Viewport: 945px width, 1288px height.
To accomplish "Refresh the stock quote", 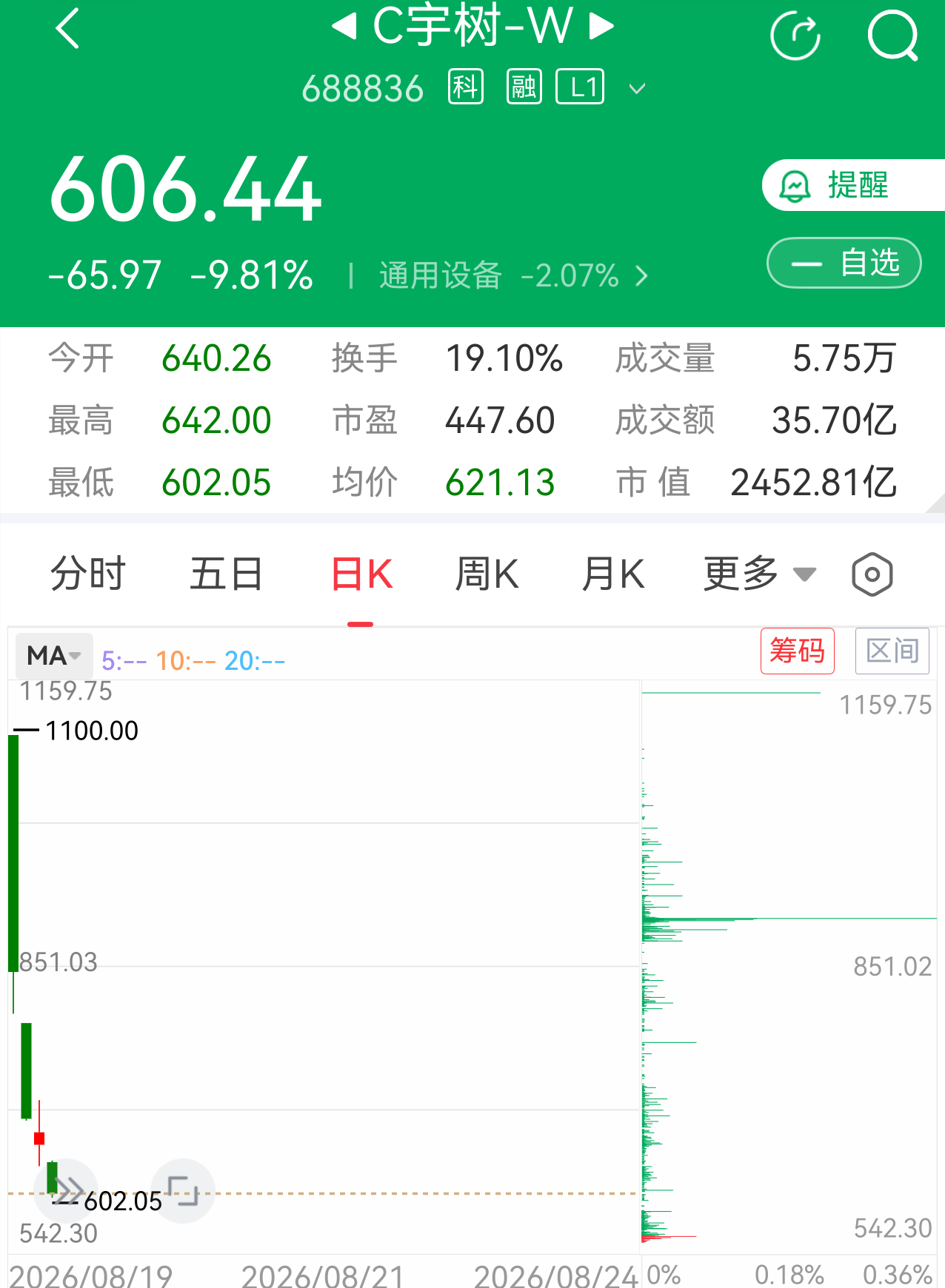I will [x=795, y=35].
